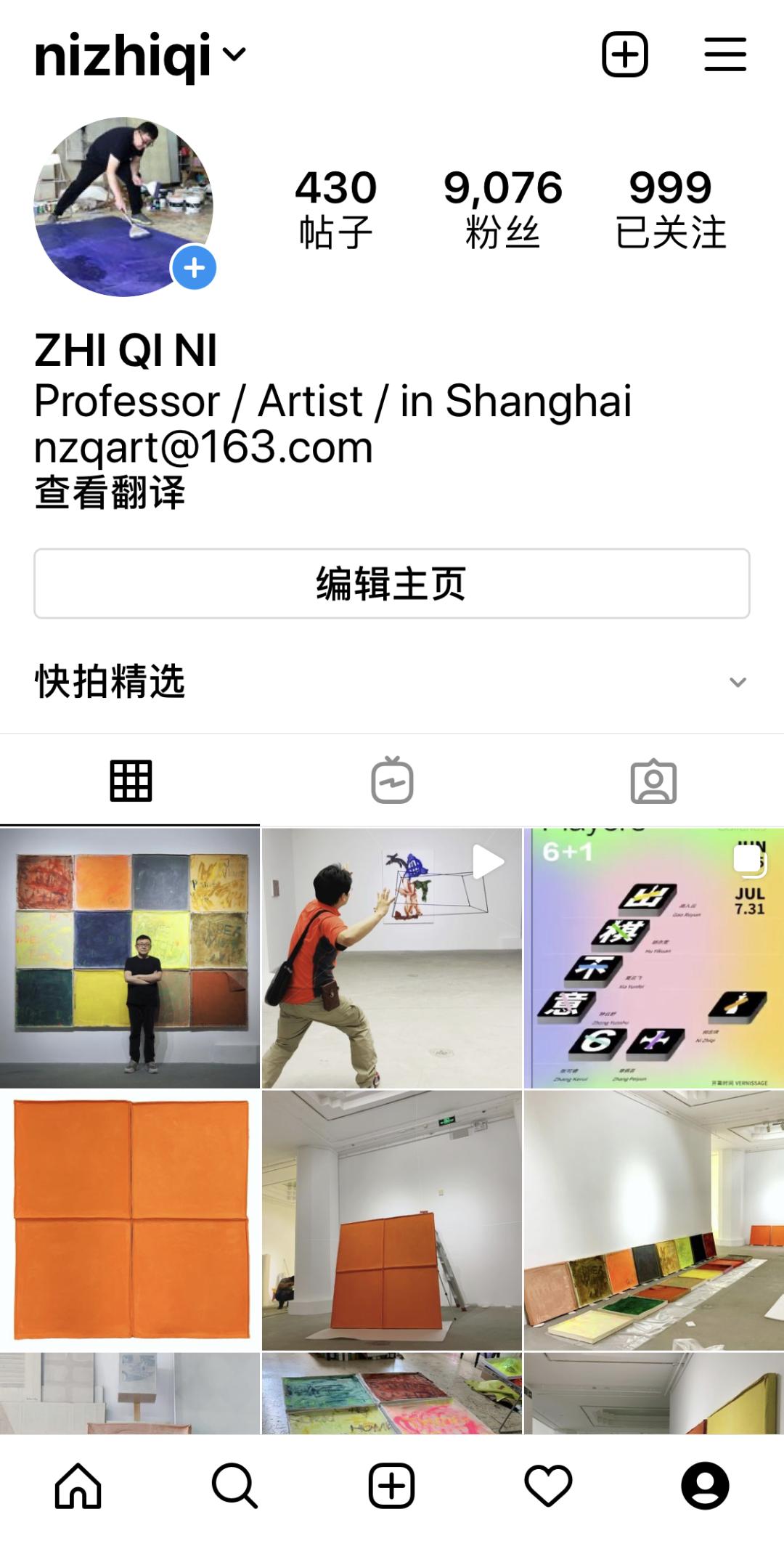View the 9,076 followers list
The height and width of the screenshot is (1541, 784).
pyautogui.click(x=502, y=208)
